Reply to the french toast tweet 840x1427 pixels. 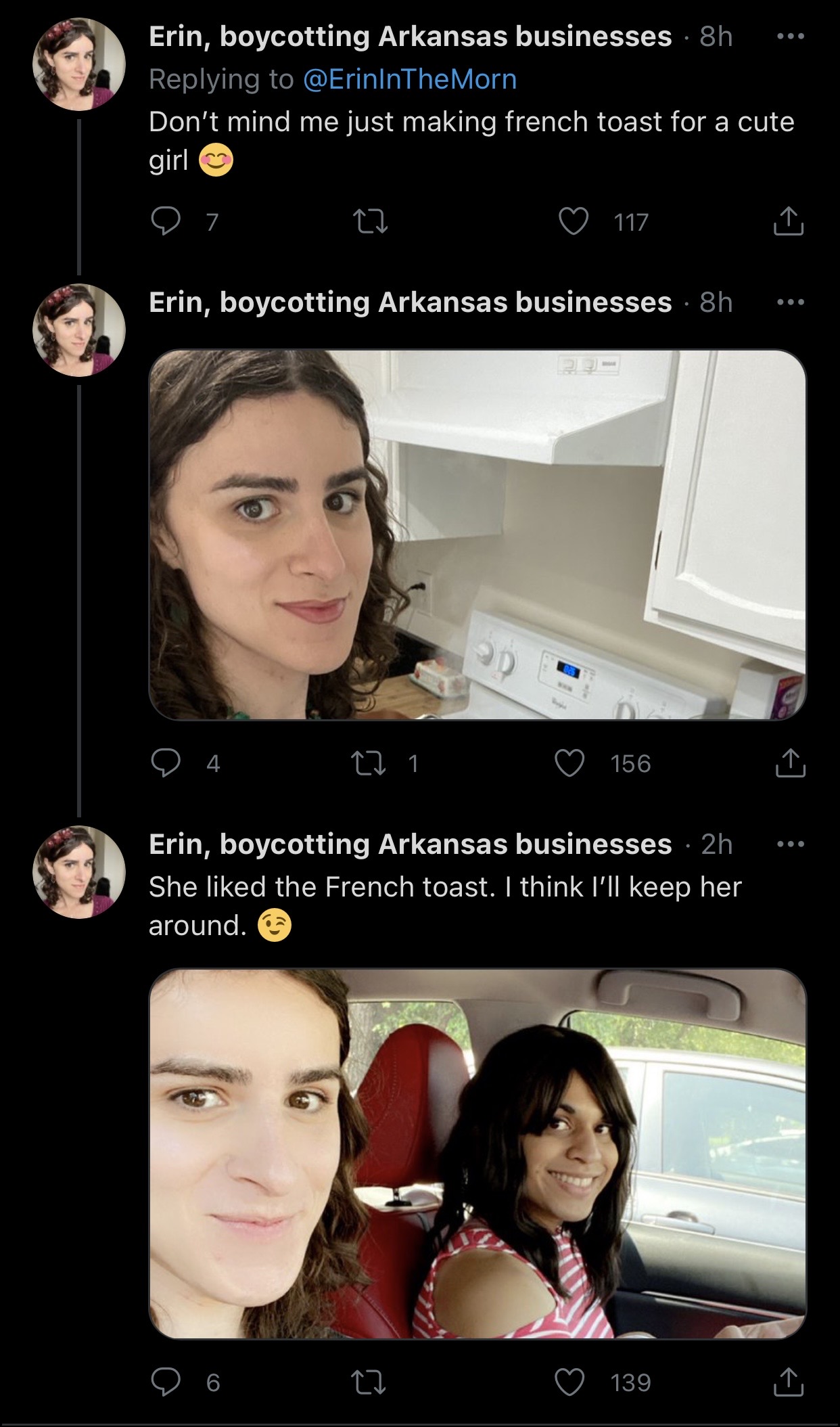(166, 221)
